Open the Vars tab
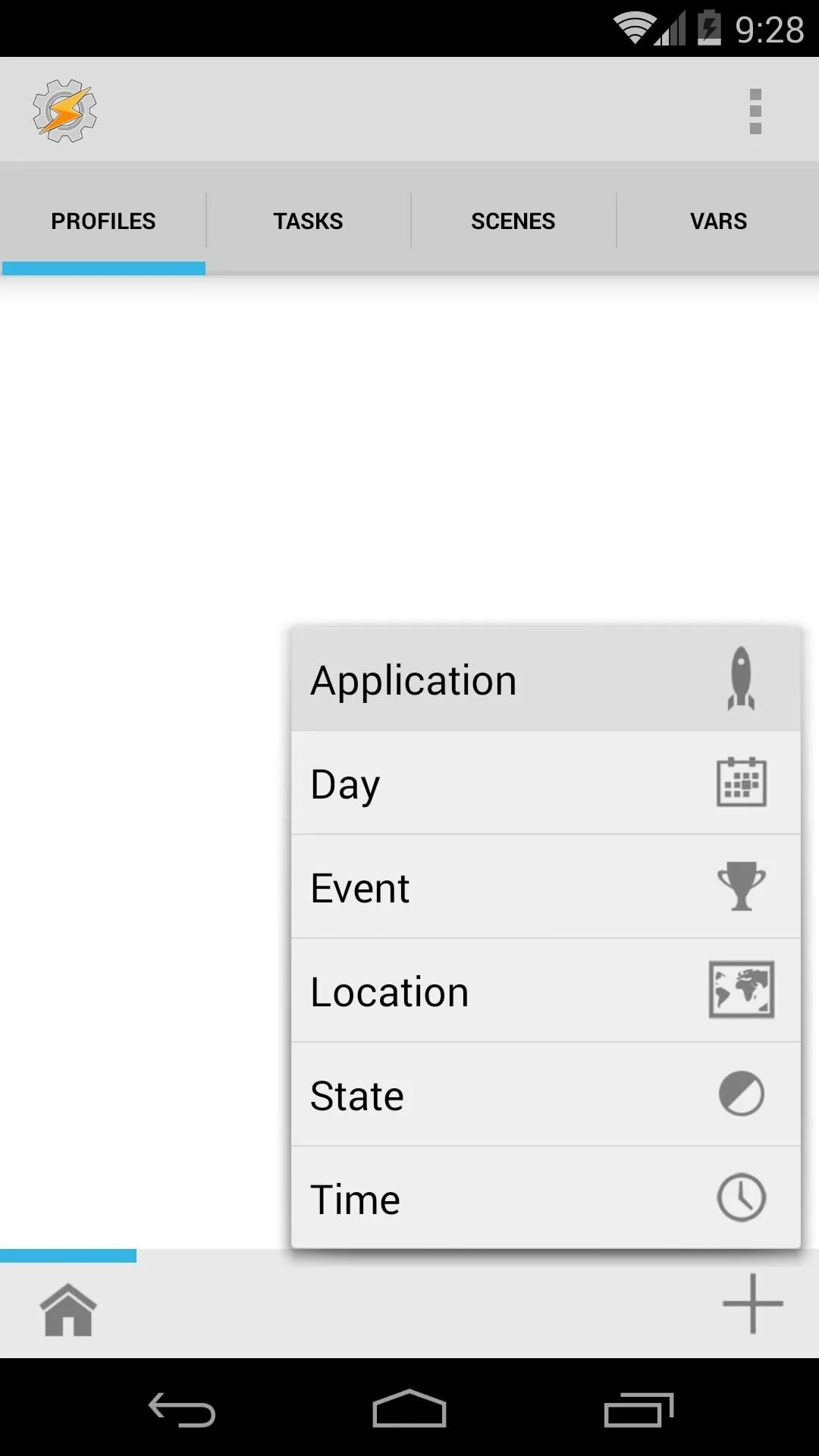819x1456 pixels. click(x=718, y=221)
